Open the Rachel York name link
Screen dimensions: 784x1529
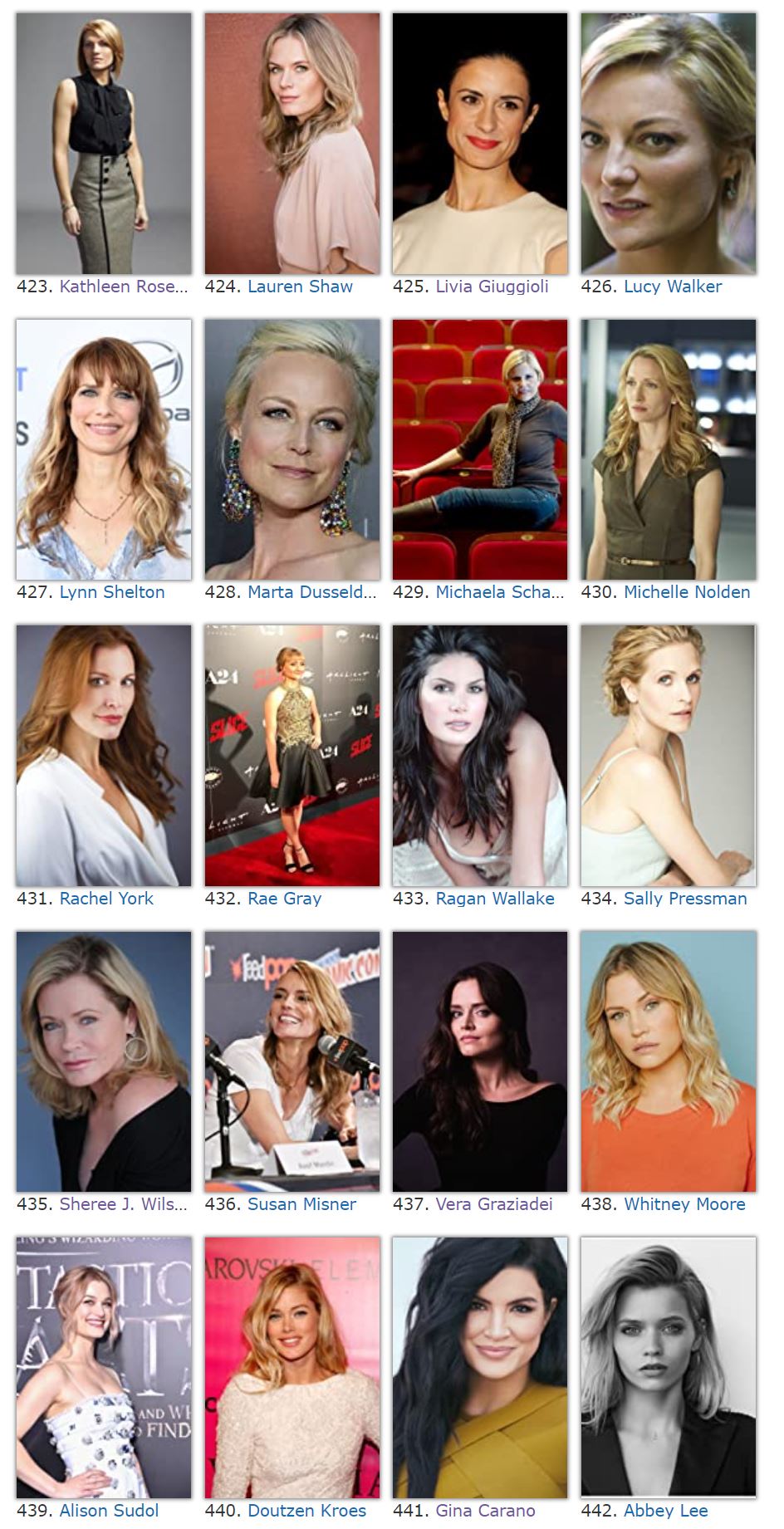tap(106, 899)
